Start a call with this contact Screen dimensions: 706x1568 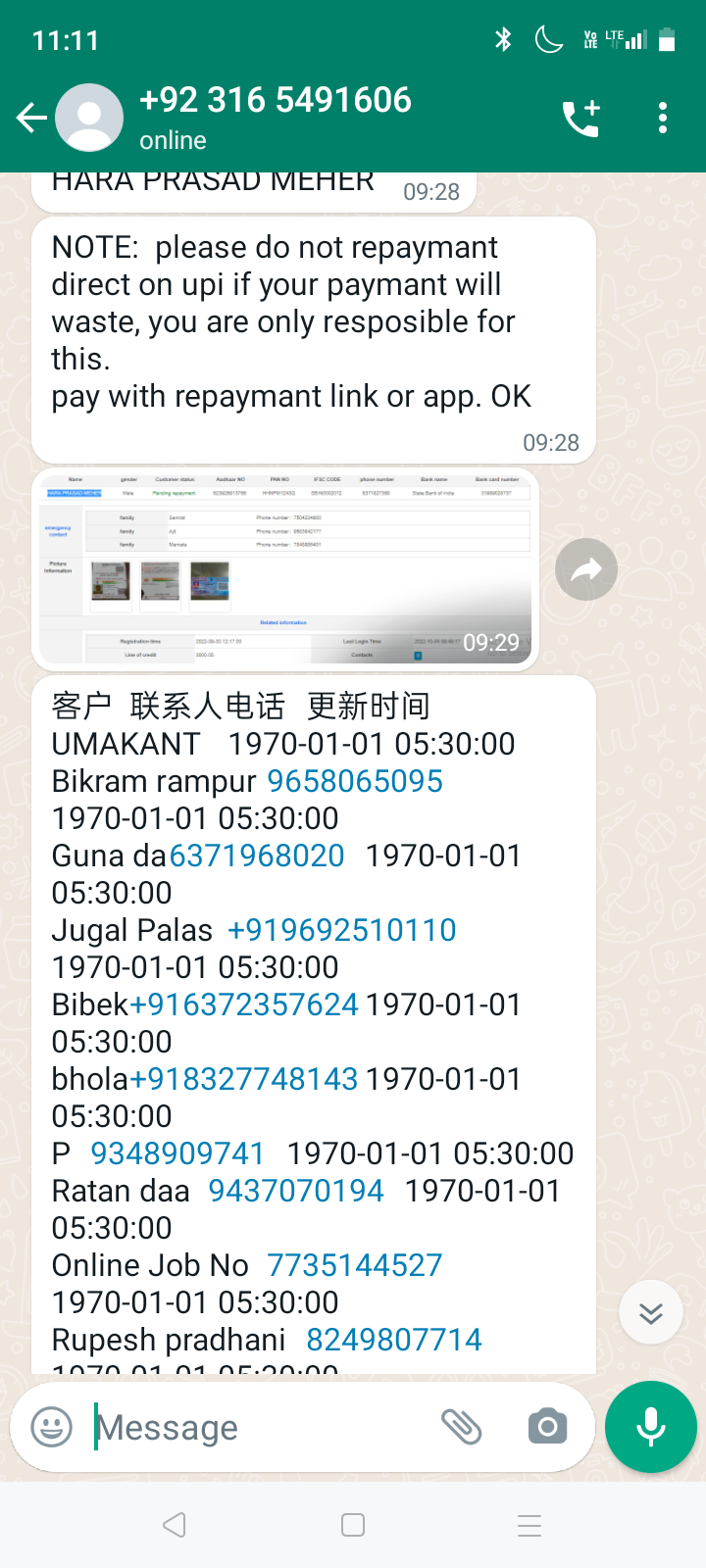[580, 119]
